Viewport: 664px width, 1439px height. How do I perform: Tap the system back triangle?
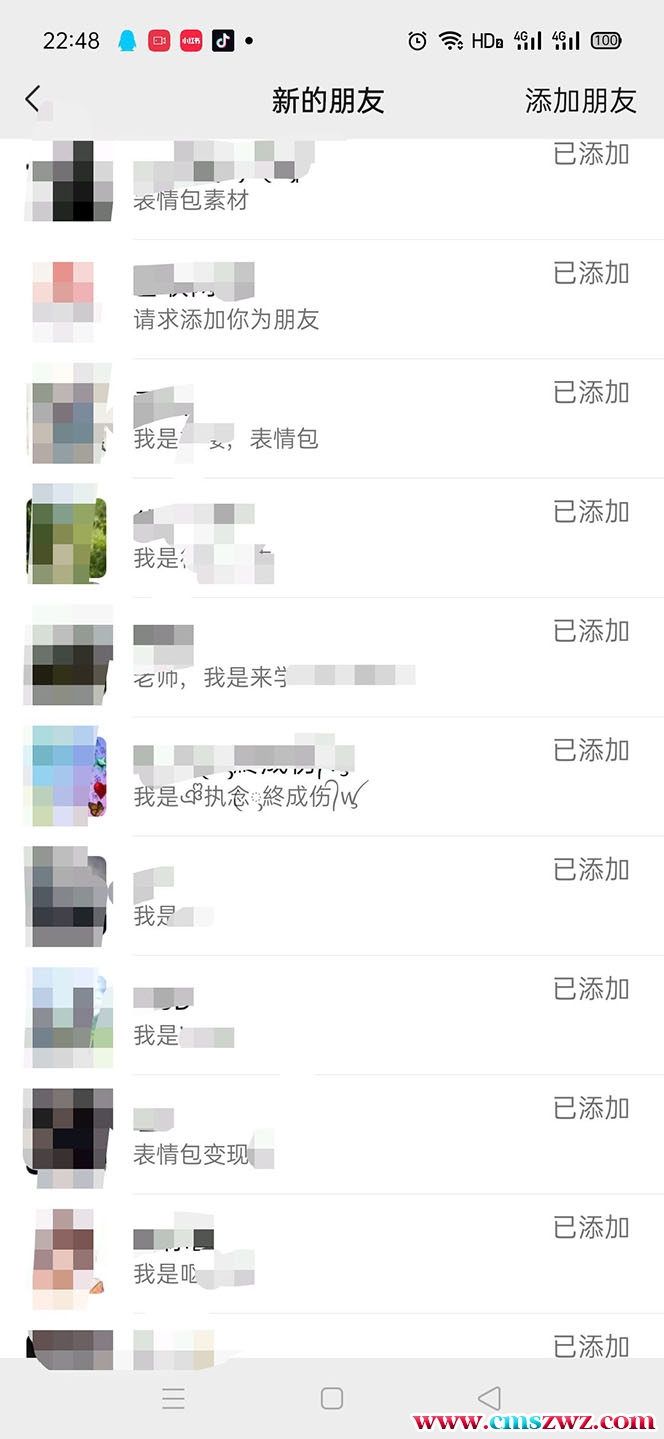click(x=489, y=1398)
